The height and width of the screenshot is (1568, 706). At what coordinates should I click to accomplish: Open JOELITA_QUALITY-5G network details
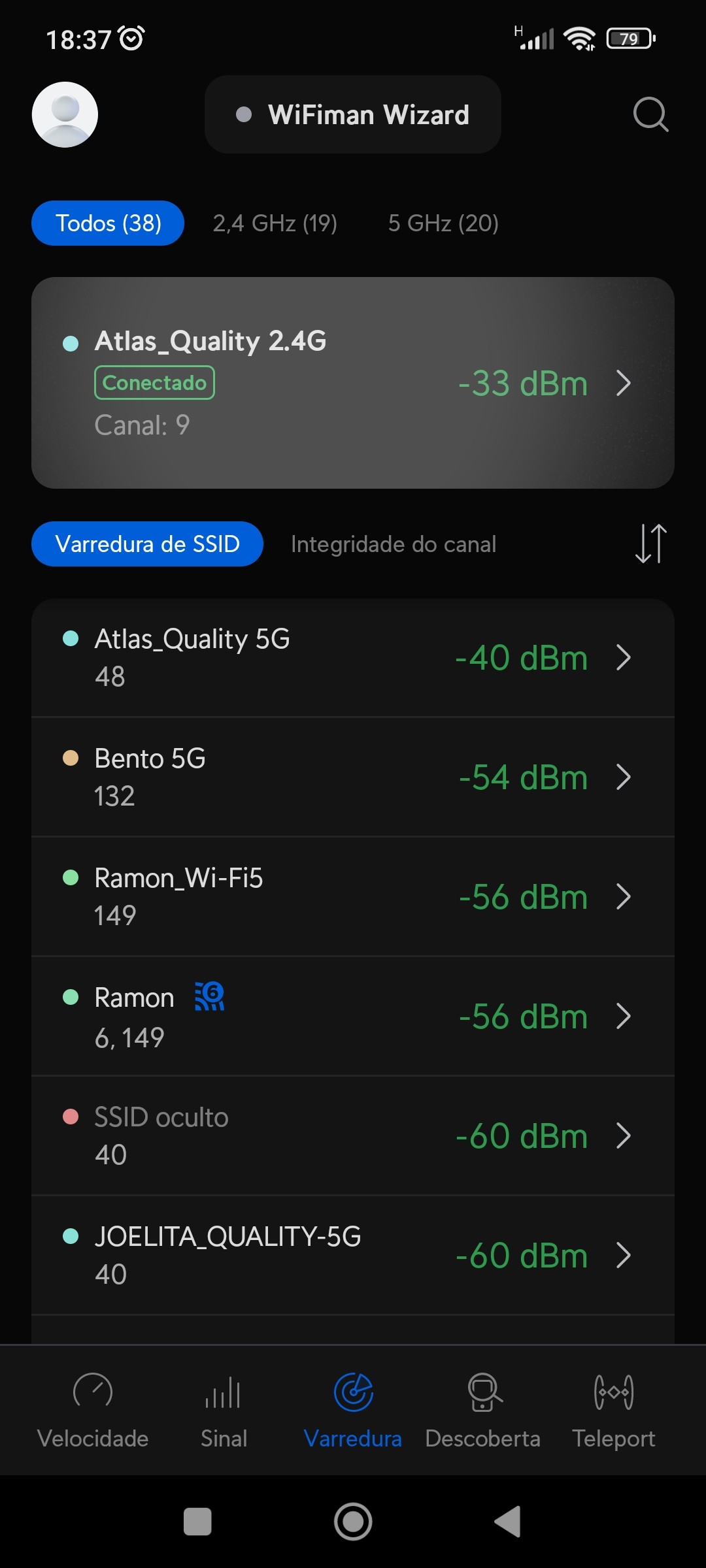(x=353, y=1255)
